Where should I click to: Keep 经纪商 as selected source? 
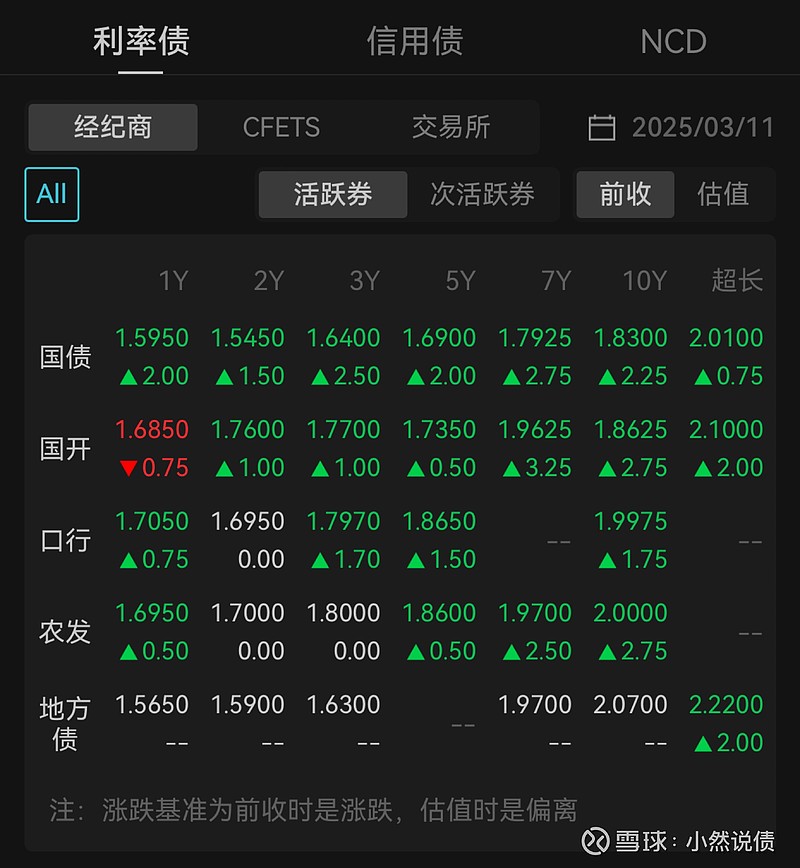112,127
